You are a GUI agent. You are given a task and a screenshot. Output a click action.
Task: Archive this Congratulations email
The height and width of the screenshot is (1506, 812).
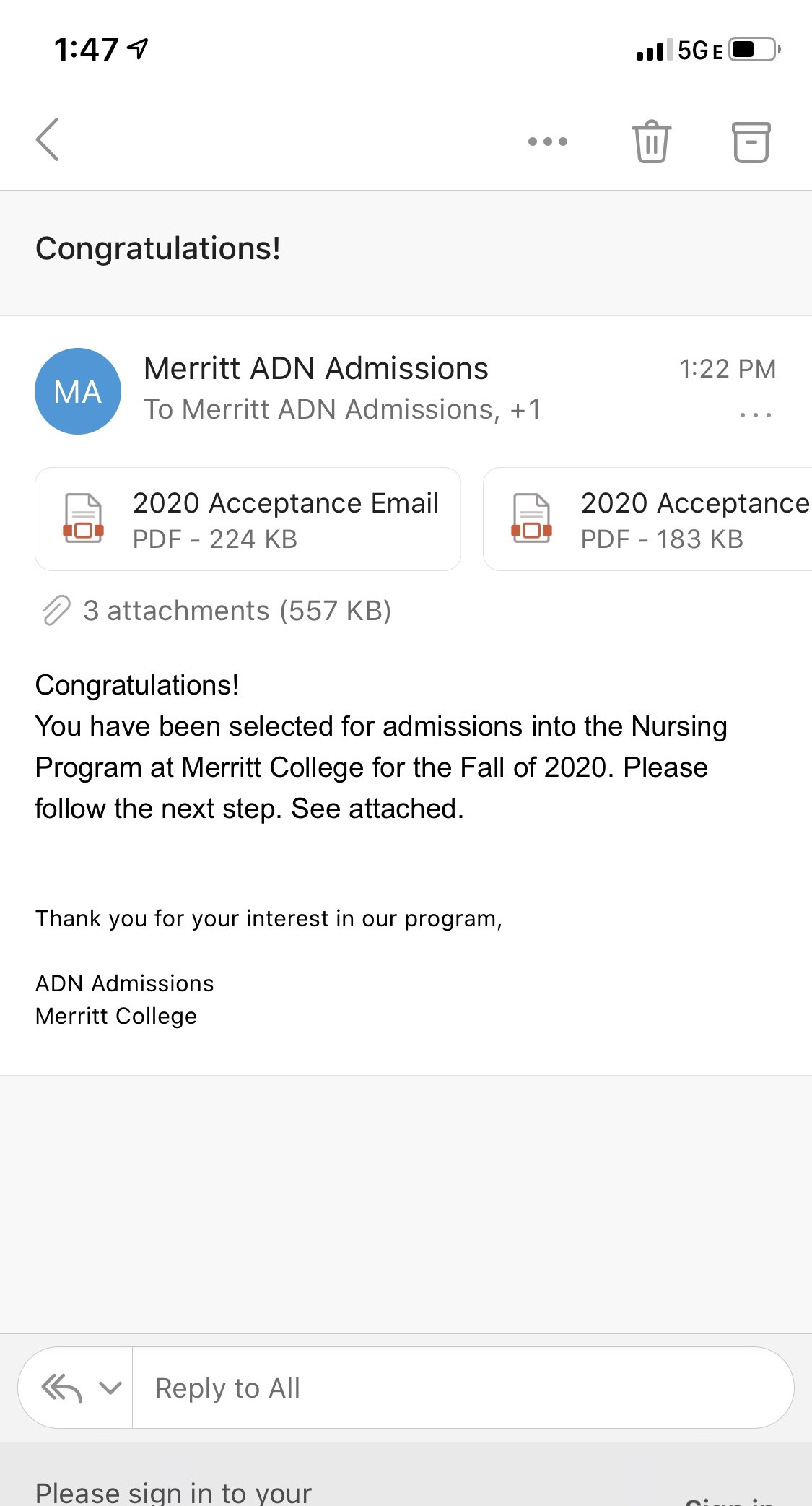751,142
